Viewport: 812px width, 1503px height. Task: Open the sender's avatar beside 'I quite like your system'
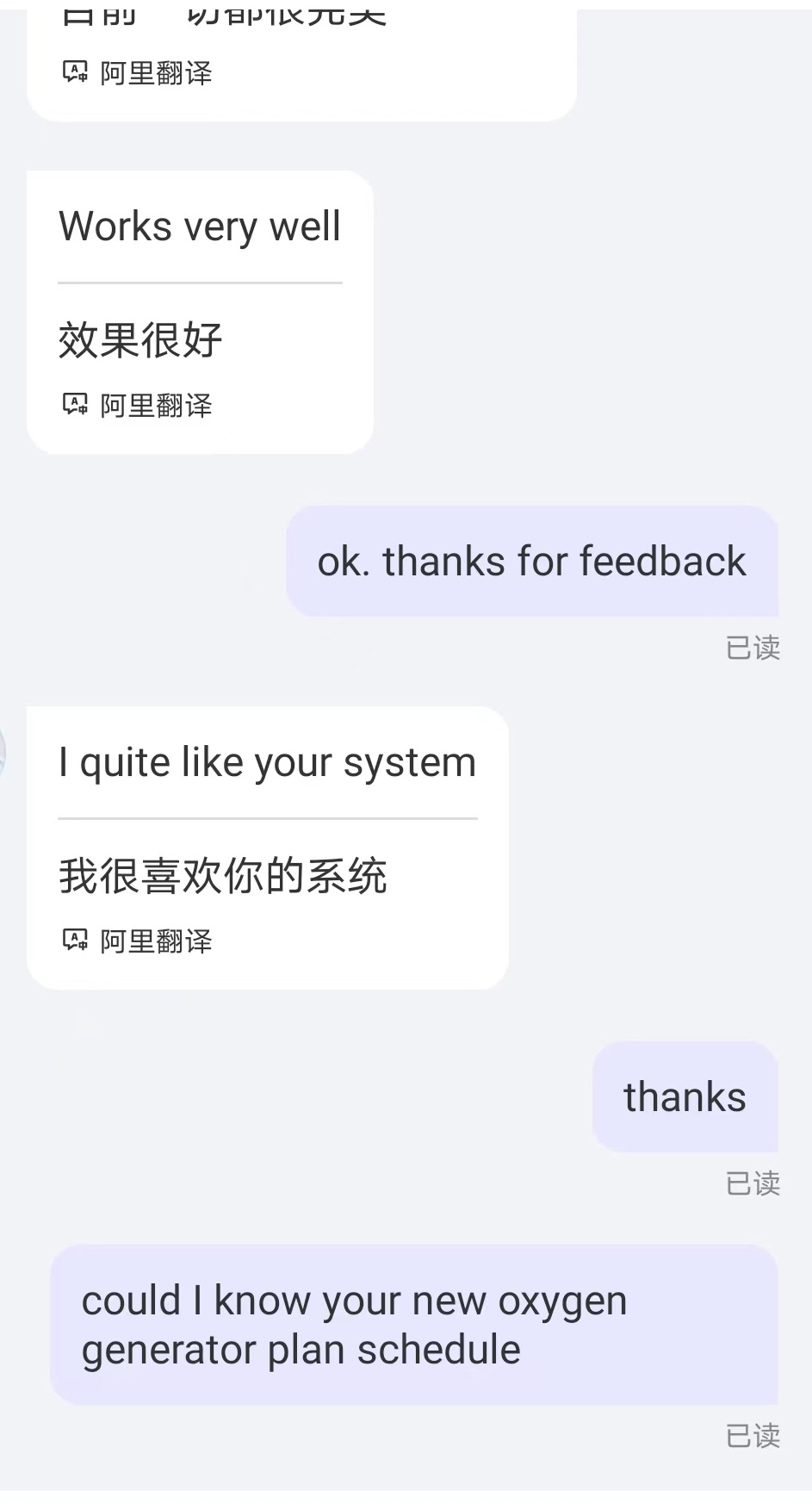(x=3, y=752)
